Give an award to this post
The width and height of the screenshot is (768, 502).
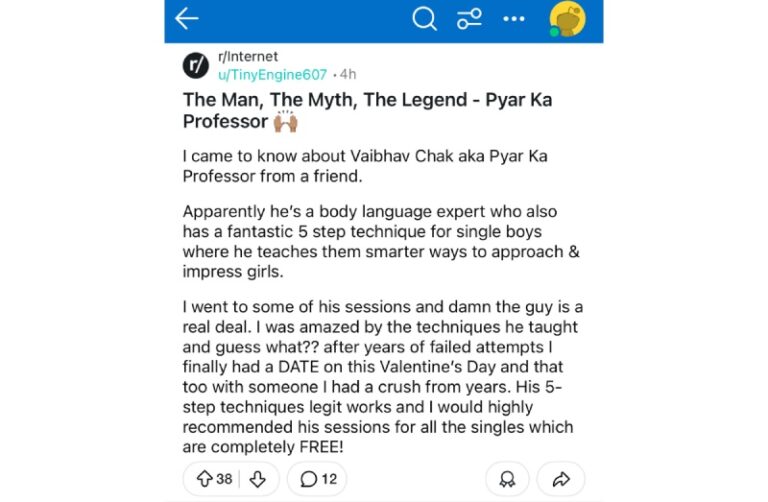507,479
